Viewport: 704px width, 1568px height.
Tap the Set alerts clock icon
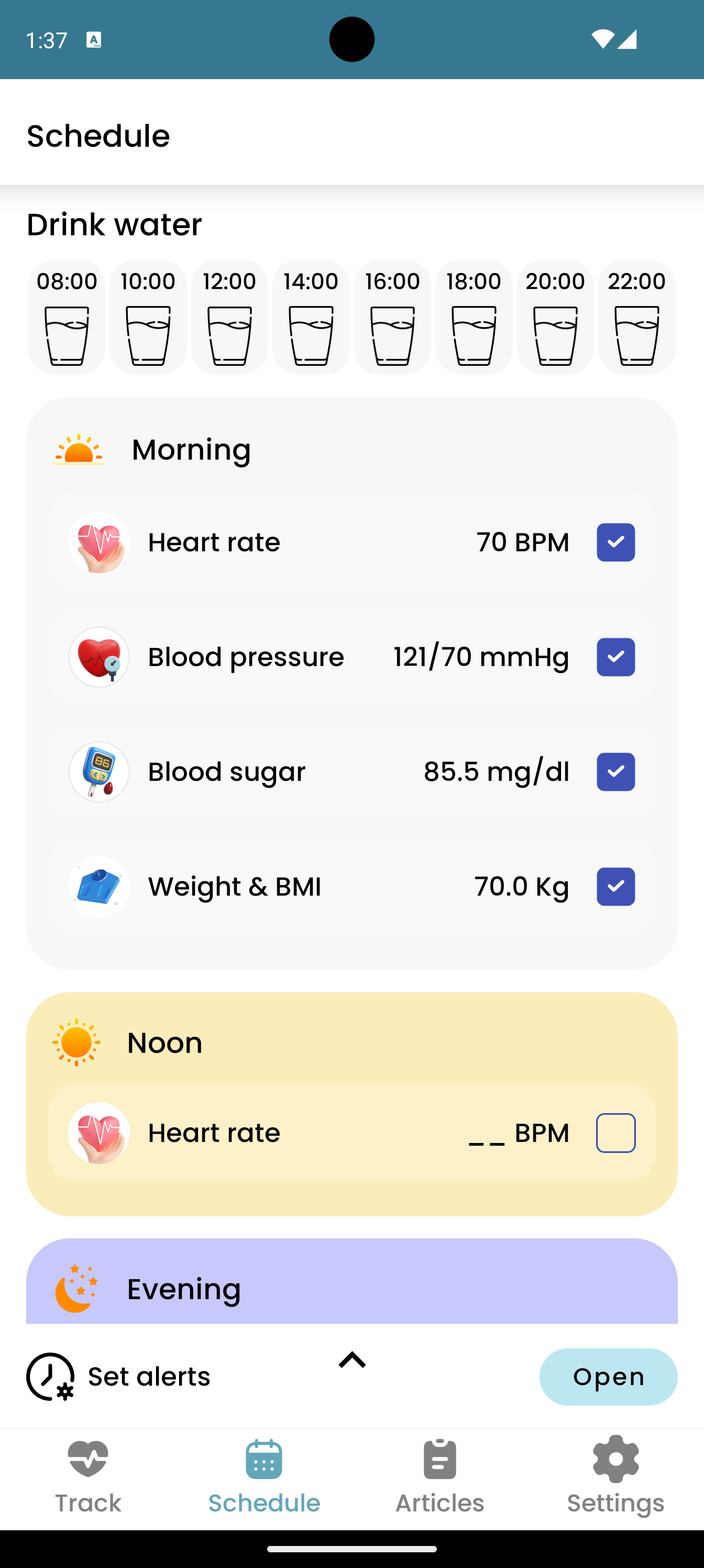(x=50, y=1377)
